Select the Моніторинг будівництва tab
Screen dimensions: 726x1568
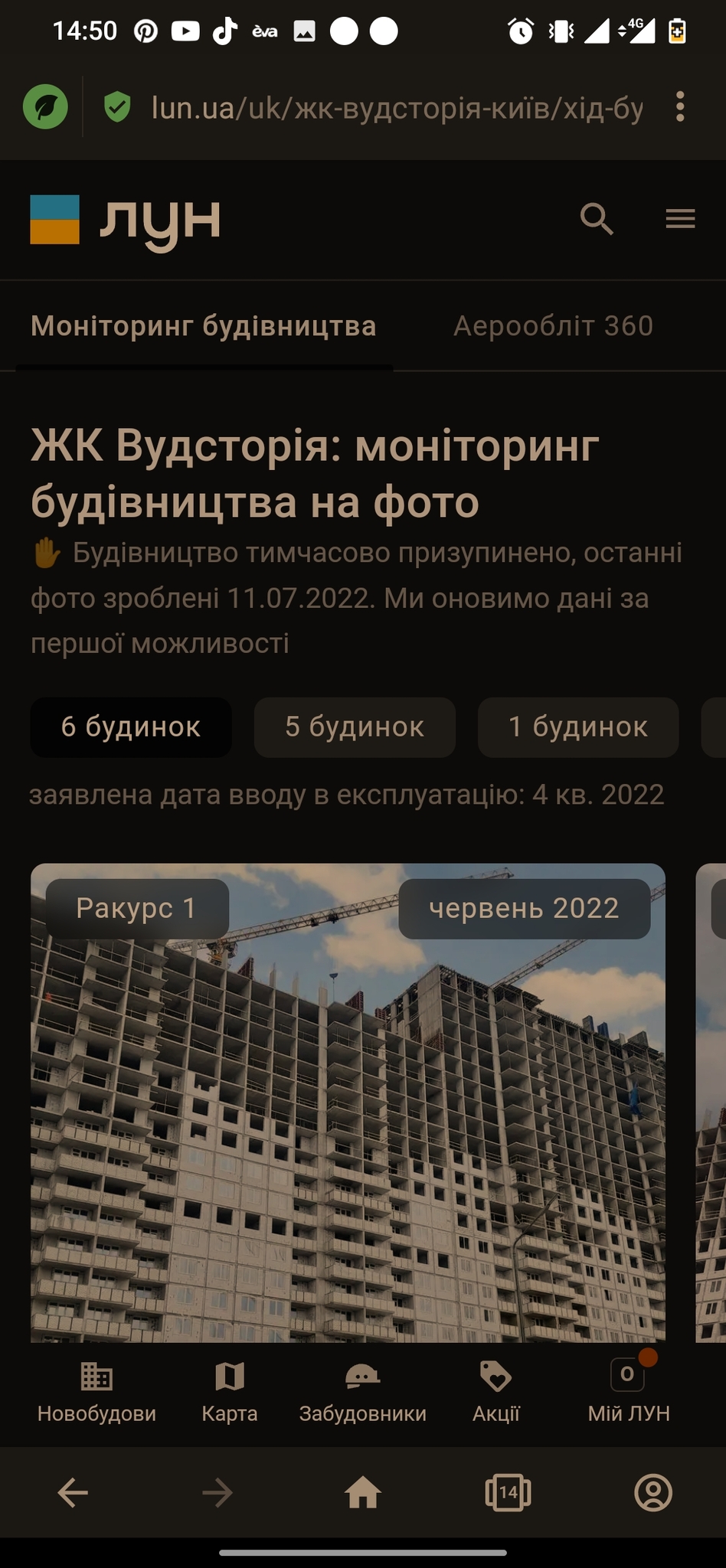[x=204, y=326]
